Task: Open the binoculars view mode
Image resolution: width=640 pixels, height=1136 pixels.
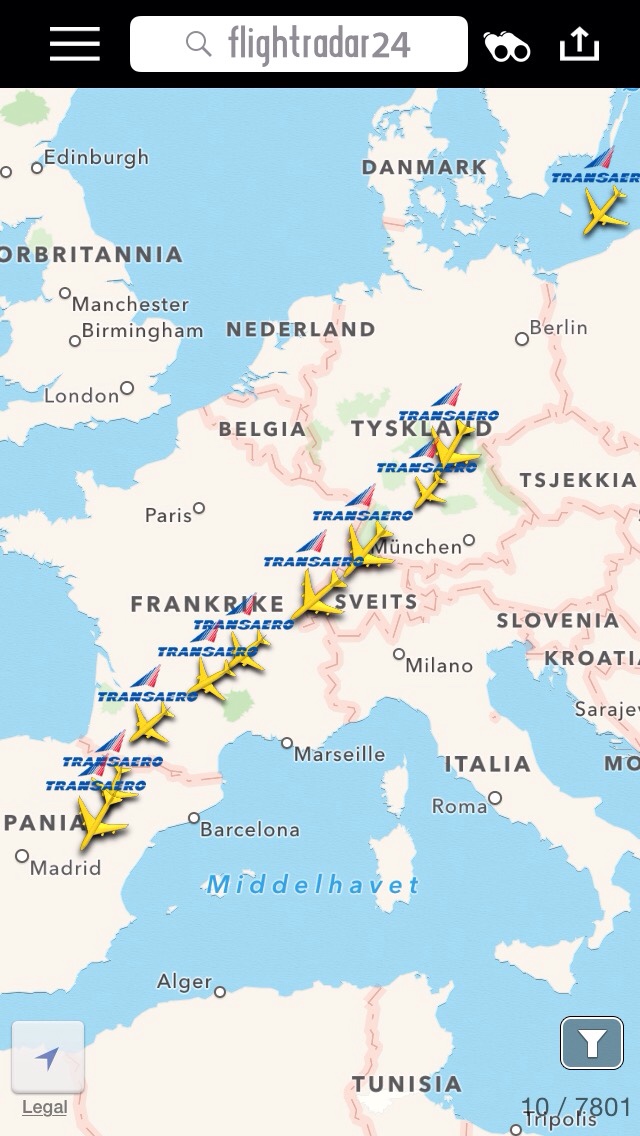Action: point(507,45)
